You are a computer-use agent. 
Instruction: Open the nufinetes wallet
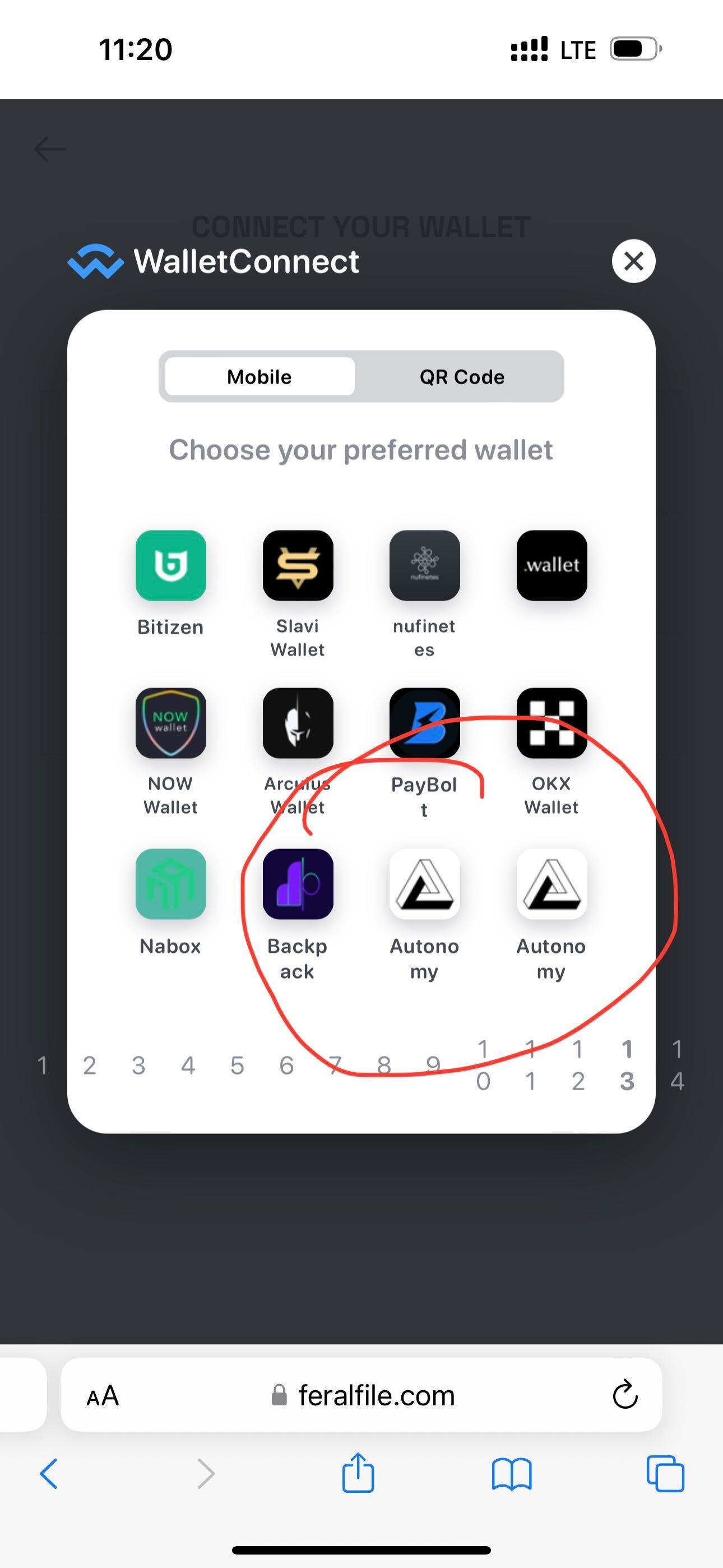(425, 565)
